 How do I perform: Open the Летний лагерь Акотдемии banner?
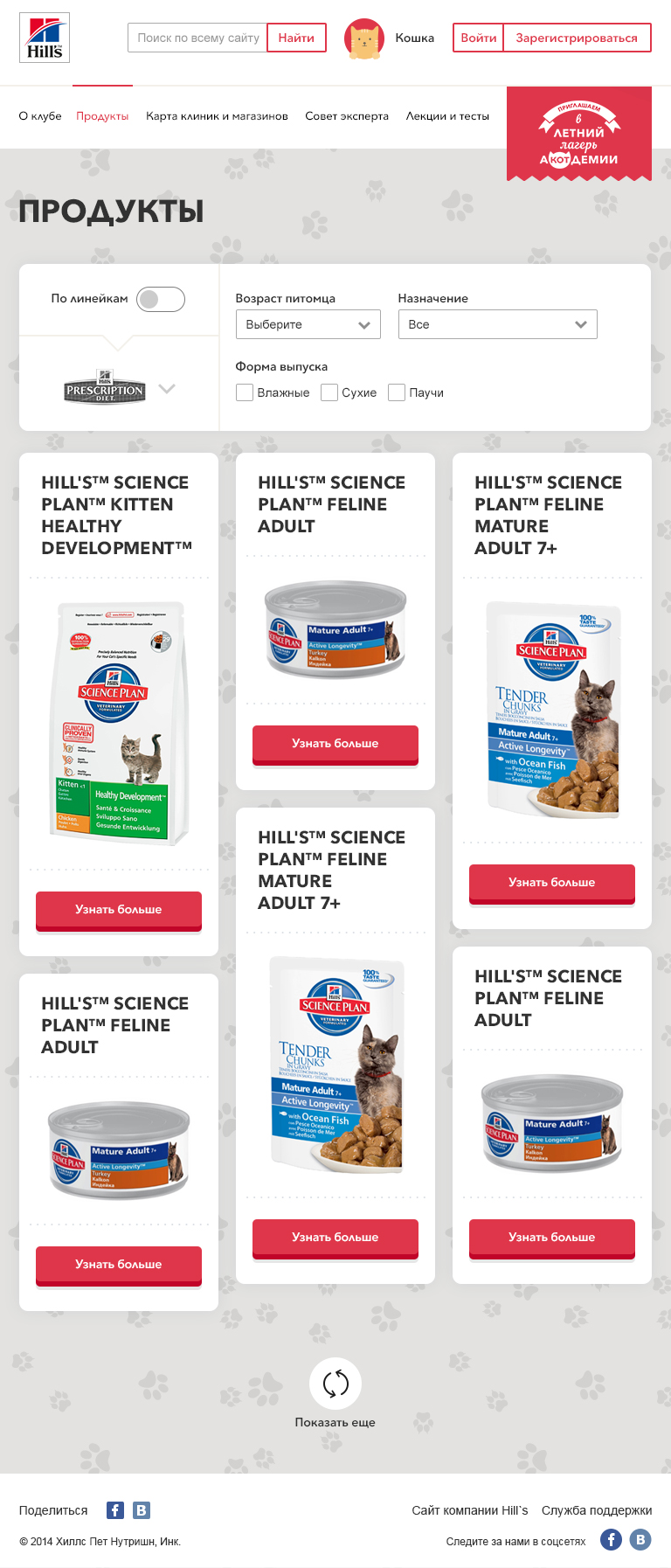[x=578, y=133]
